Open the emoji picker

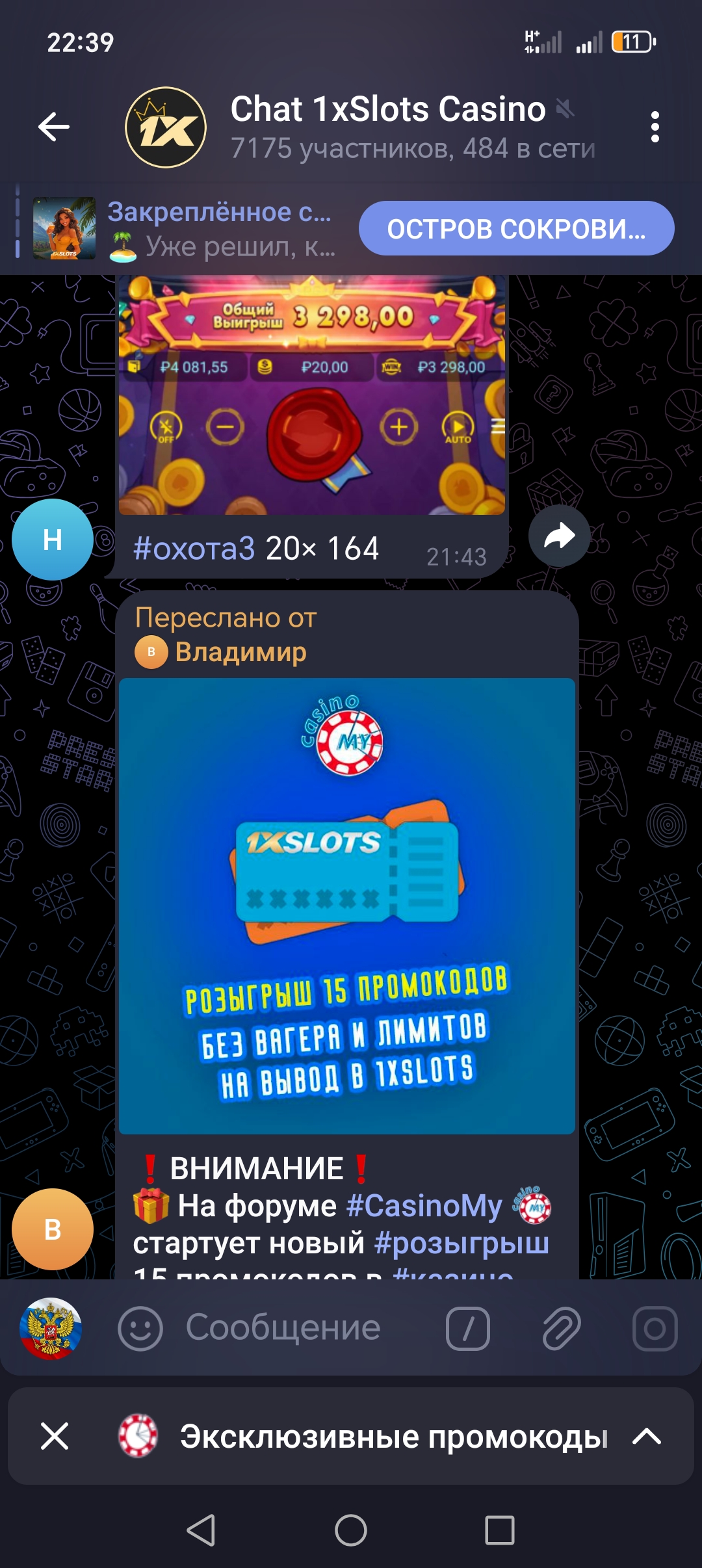(x=140, y=1328)
